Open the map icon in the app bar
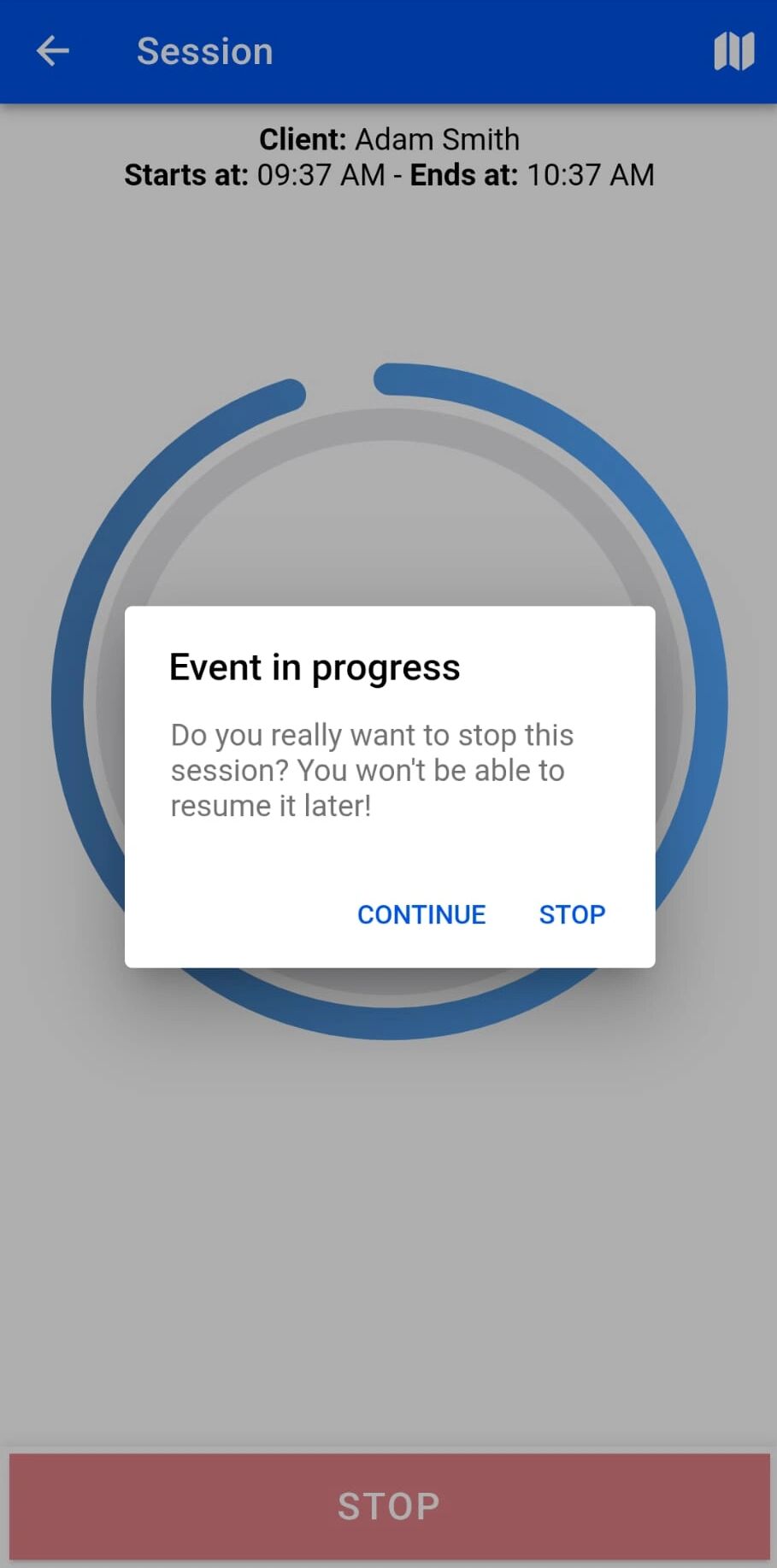Image resolution: width=777 pixels, height=1568 pixels. point(734,51)
